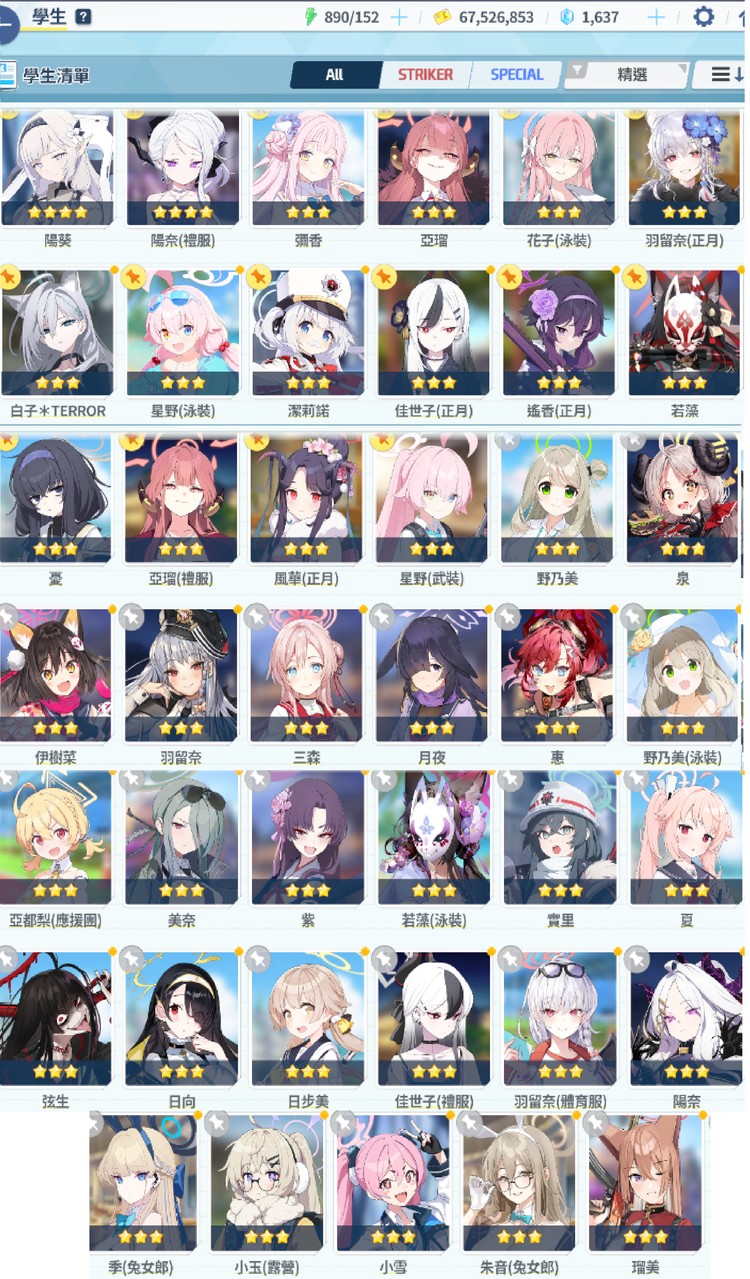Screen dimensions: 750x1279
Task: Toggle the sort order button
Action: (x=726, y=74)
